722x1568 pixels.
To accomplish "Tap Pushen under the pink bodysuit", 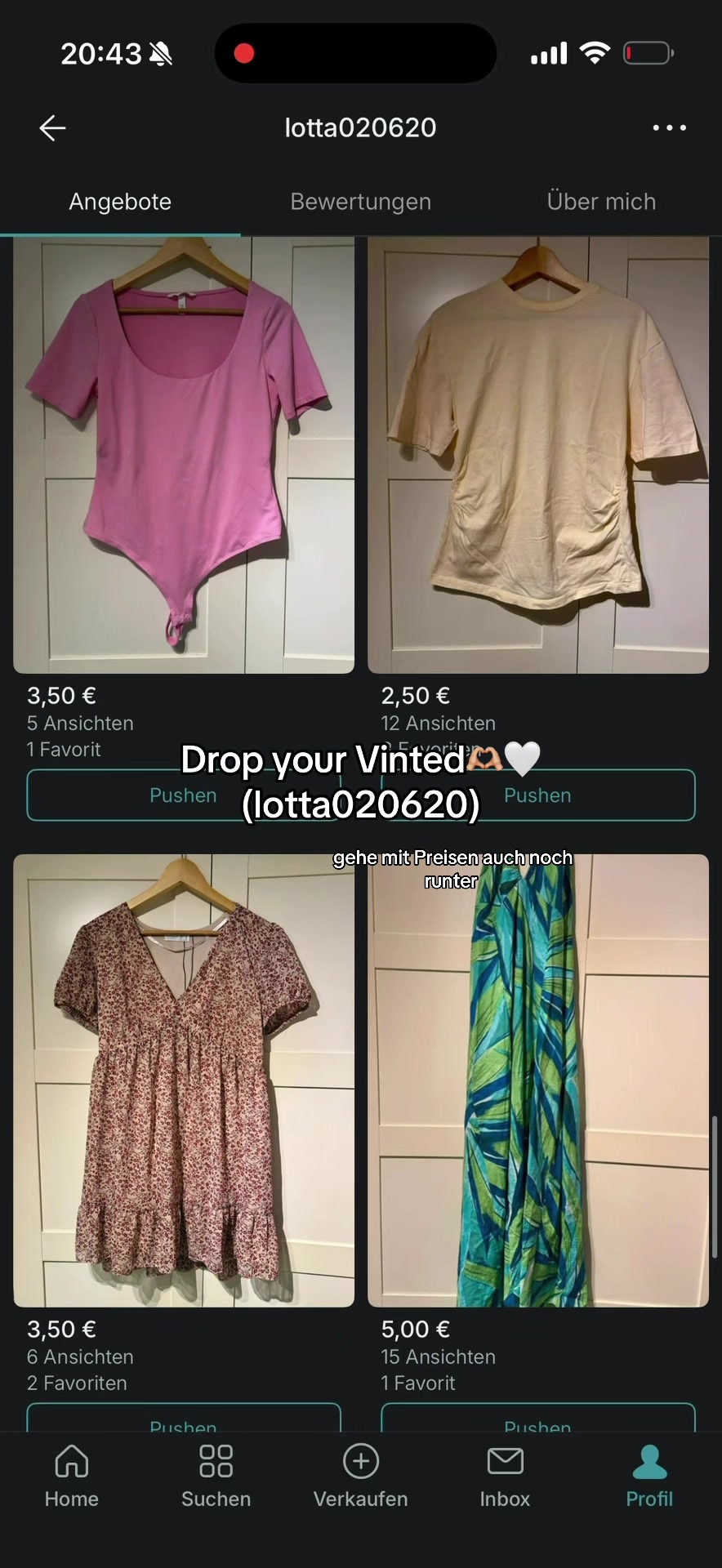I will pyautogui.click(x=184, y=795).
